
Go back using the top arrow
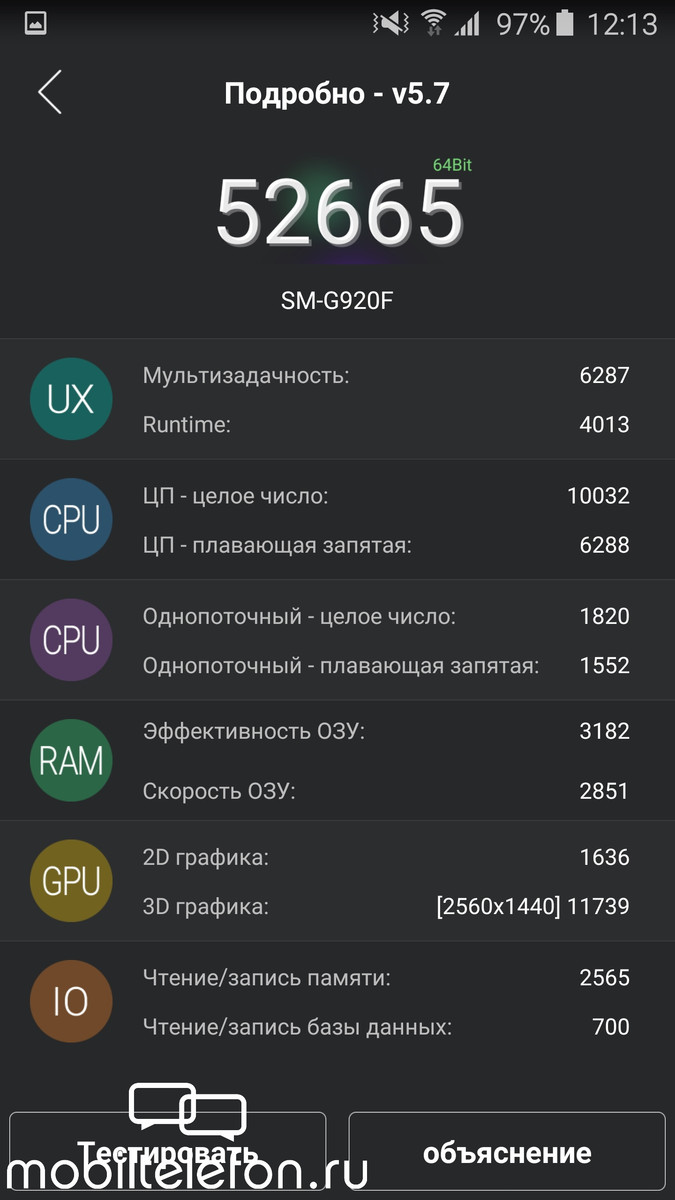(50, 92)
